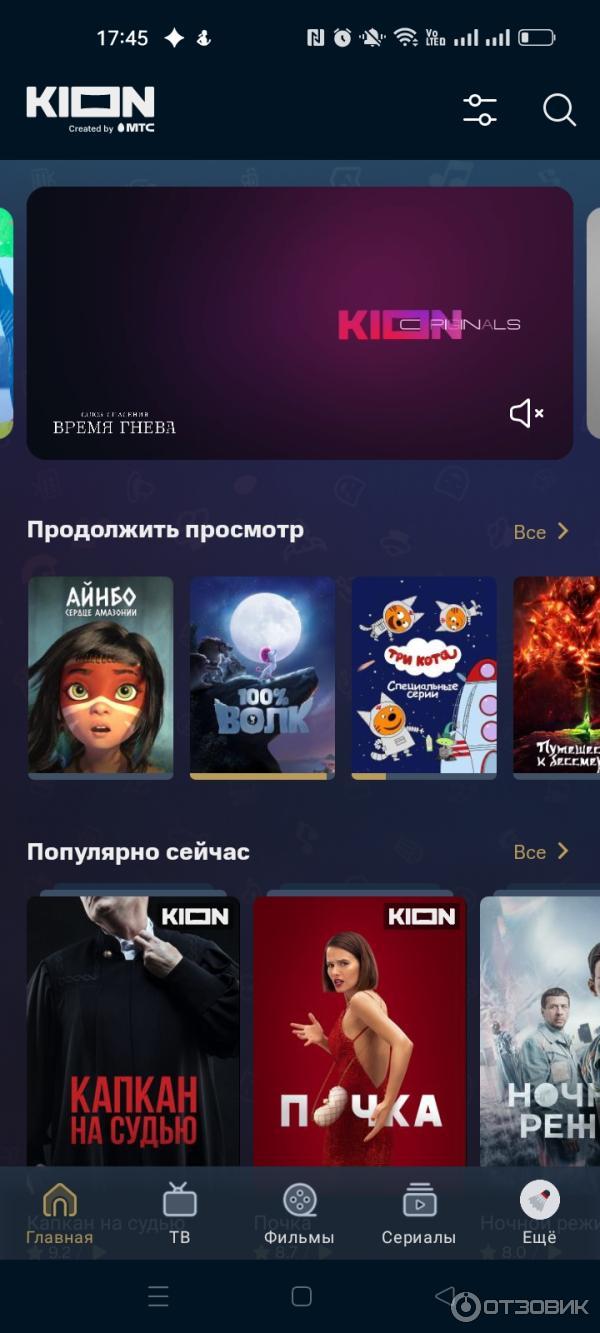
Task: Tap the system home button
Action: click(301, 1297)
